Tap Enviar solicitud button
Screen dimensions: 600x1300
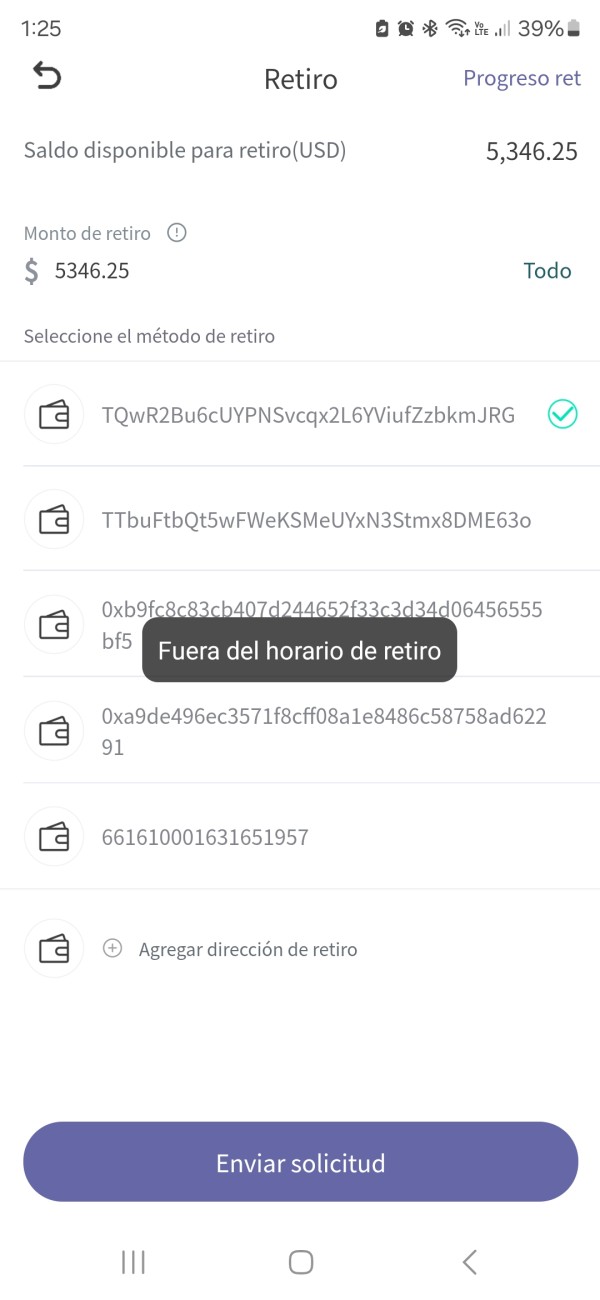[301, 1162]
